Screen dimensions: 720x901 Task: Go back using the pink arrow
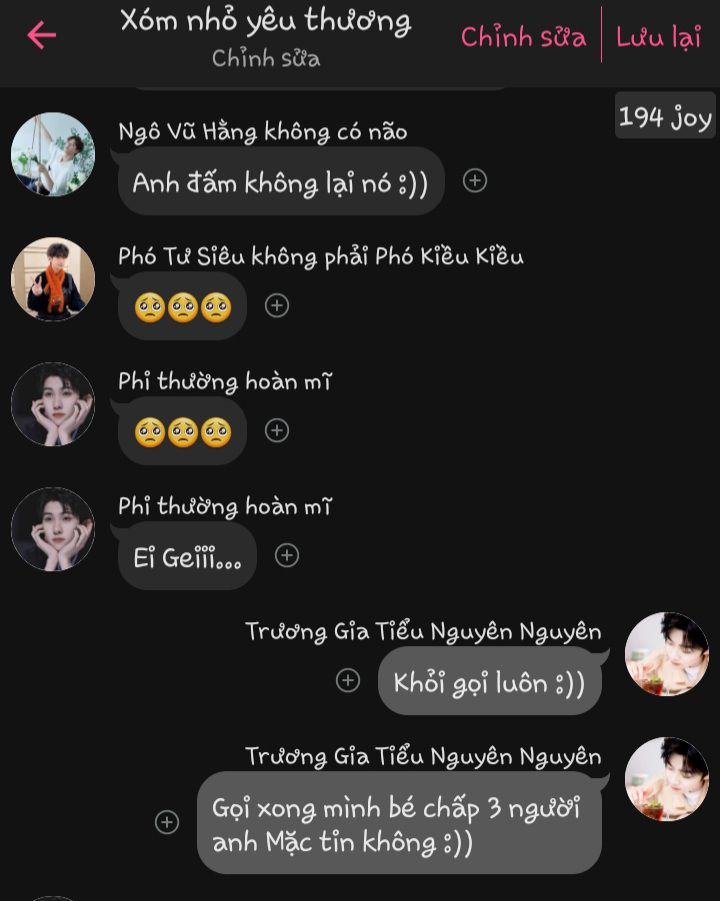tap(41, 36)
